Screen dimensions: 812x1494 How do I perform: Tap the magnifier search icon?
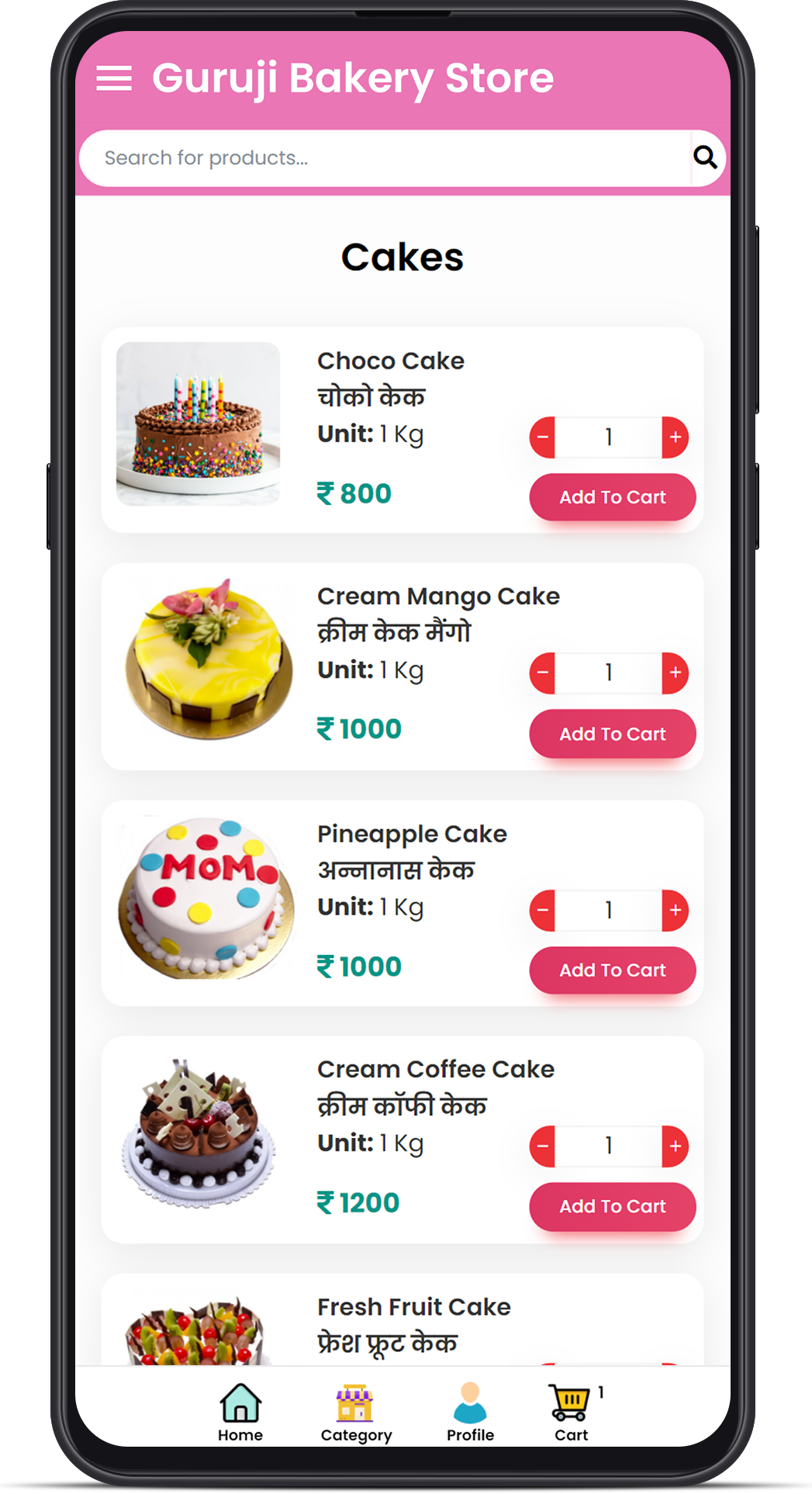point(705,157)
